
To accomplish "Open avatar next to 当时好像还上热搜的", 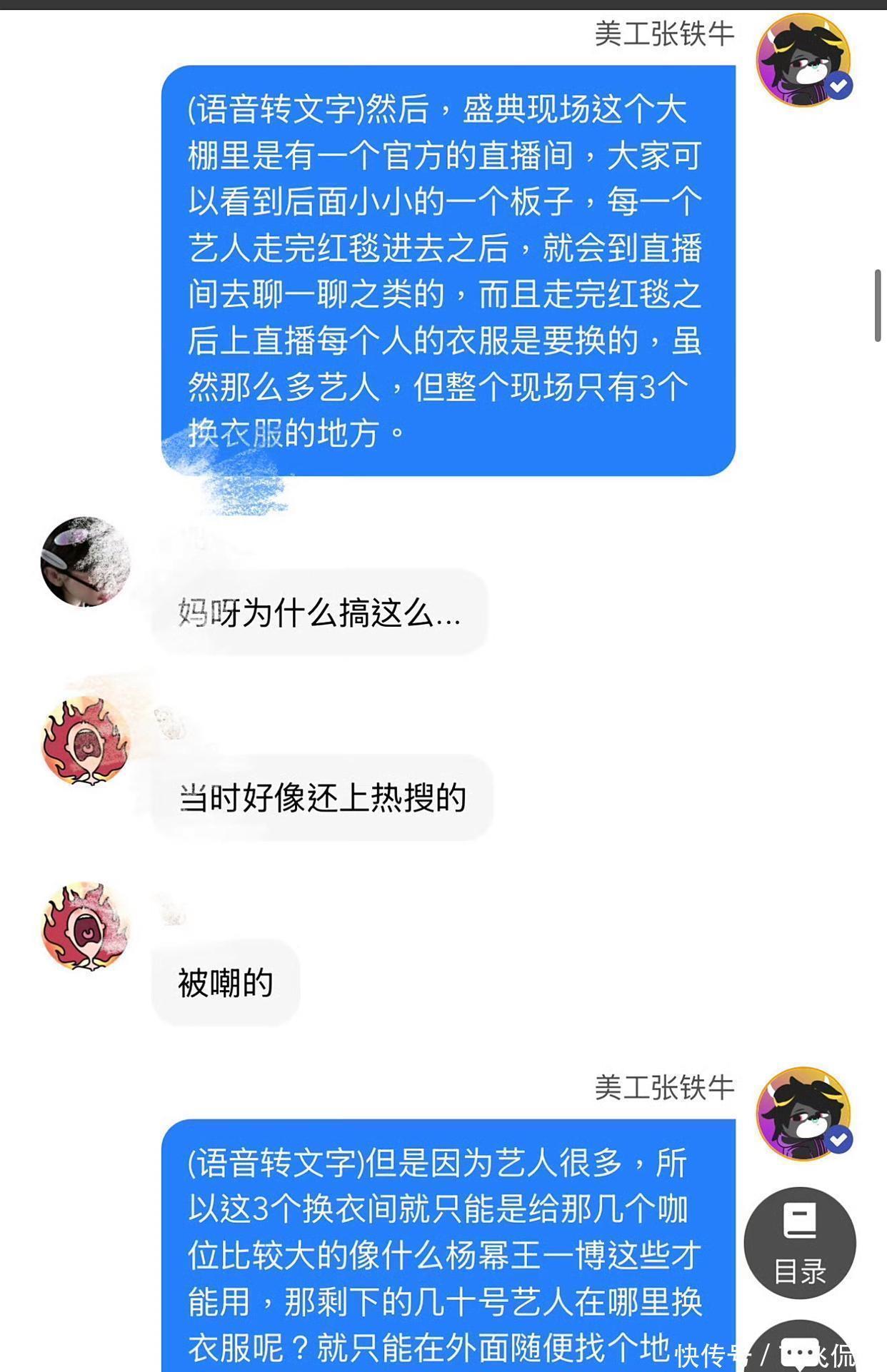I will [86, 742].
